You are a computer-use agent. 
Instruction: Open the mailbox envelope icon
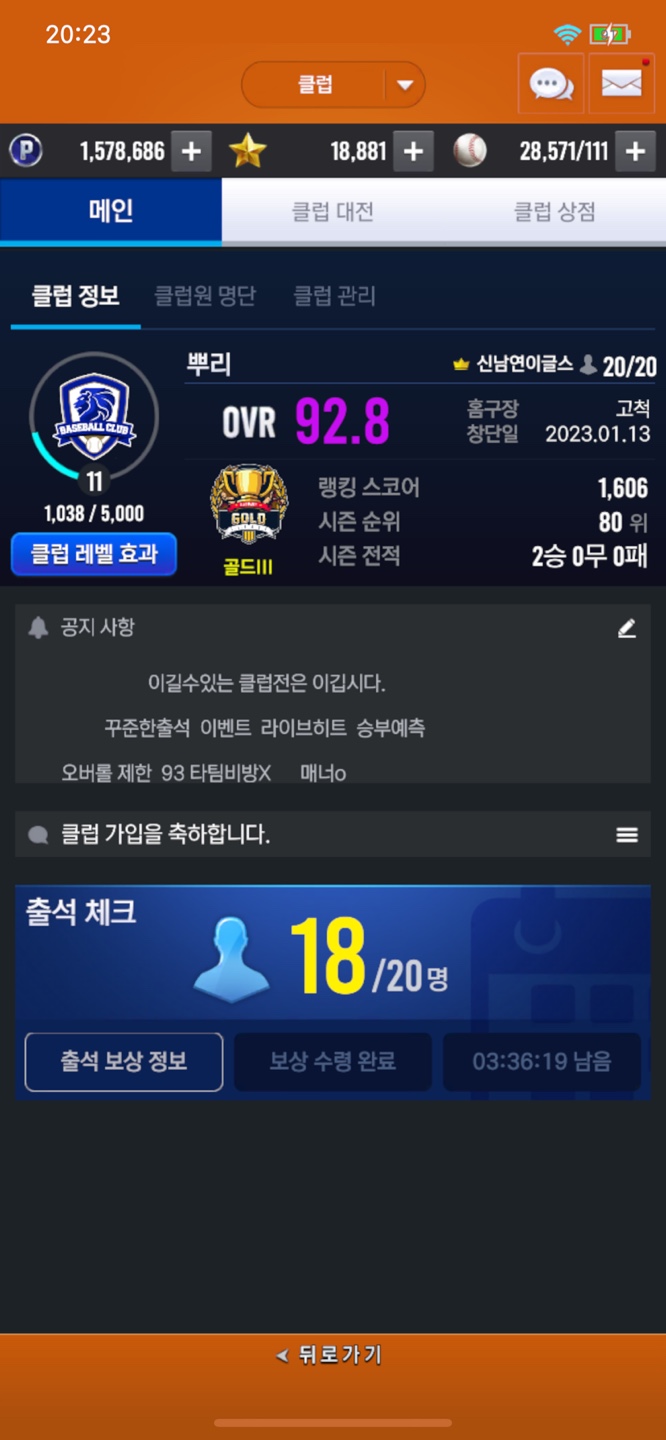(621, 85)
